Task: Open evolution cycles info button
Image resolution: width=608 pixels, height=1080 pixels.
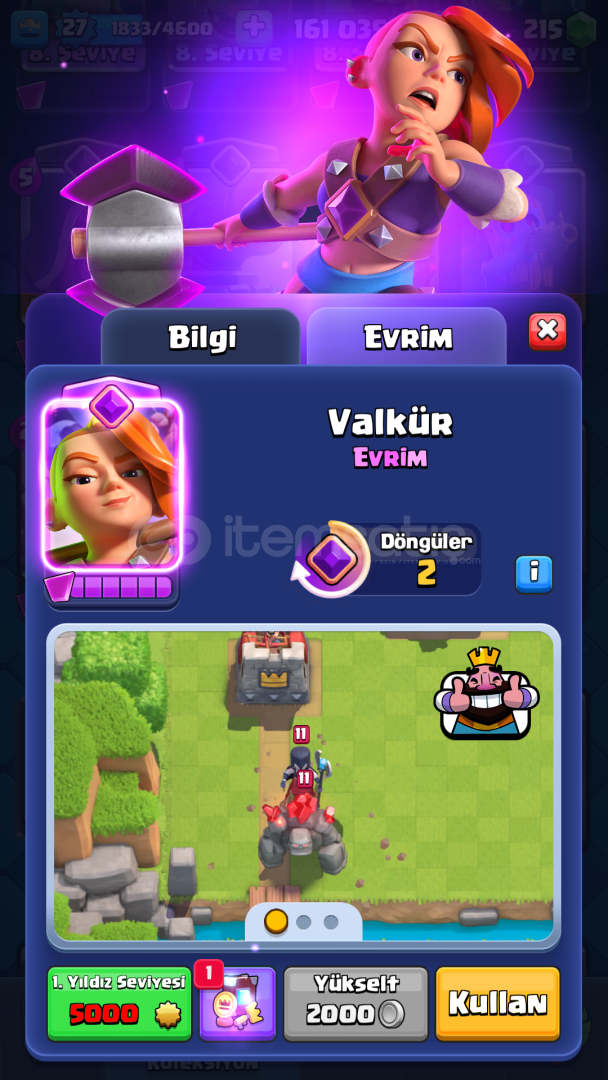Action: (534, 574)
